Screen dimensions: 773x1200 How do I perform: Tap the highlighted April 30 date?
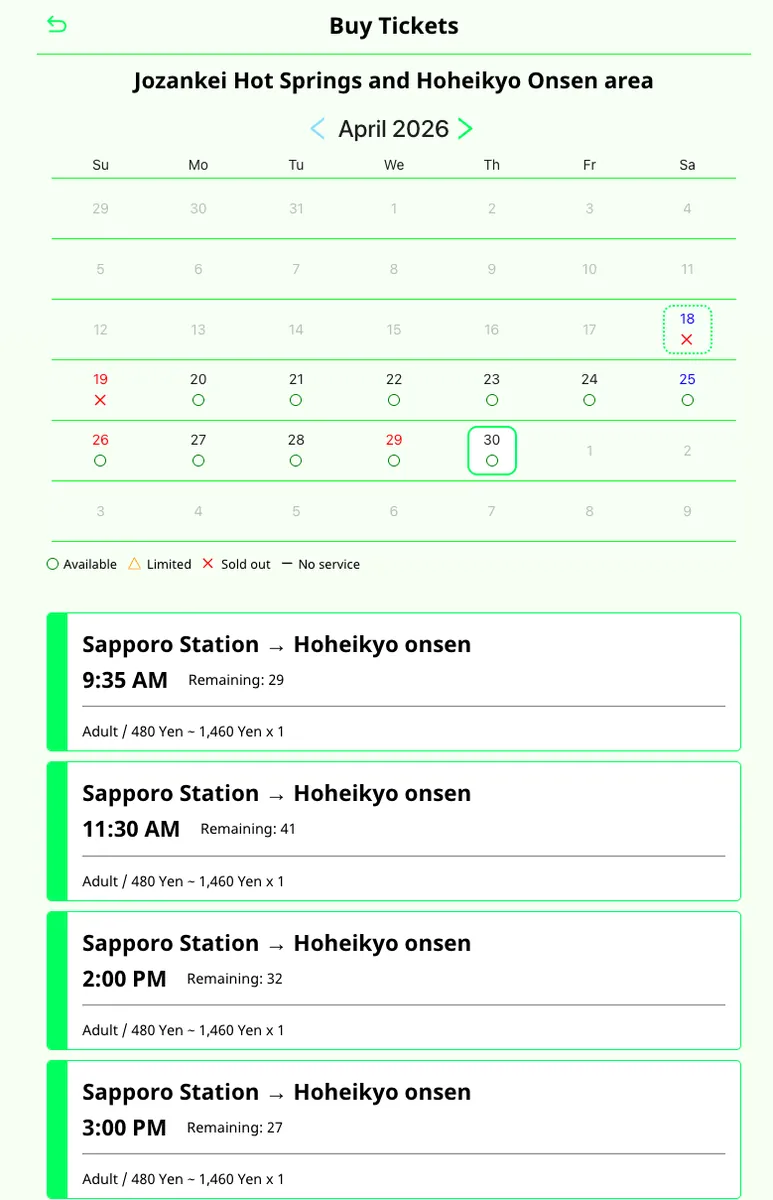(491, 450)
